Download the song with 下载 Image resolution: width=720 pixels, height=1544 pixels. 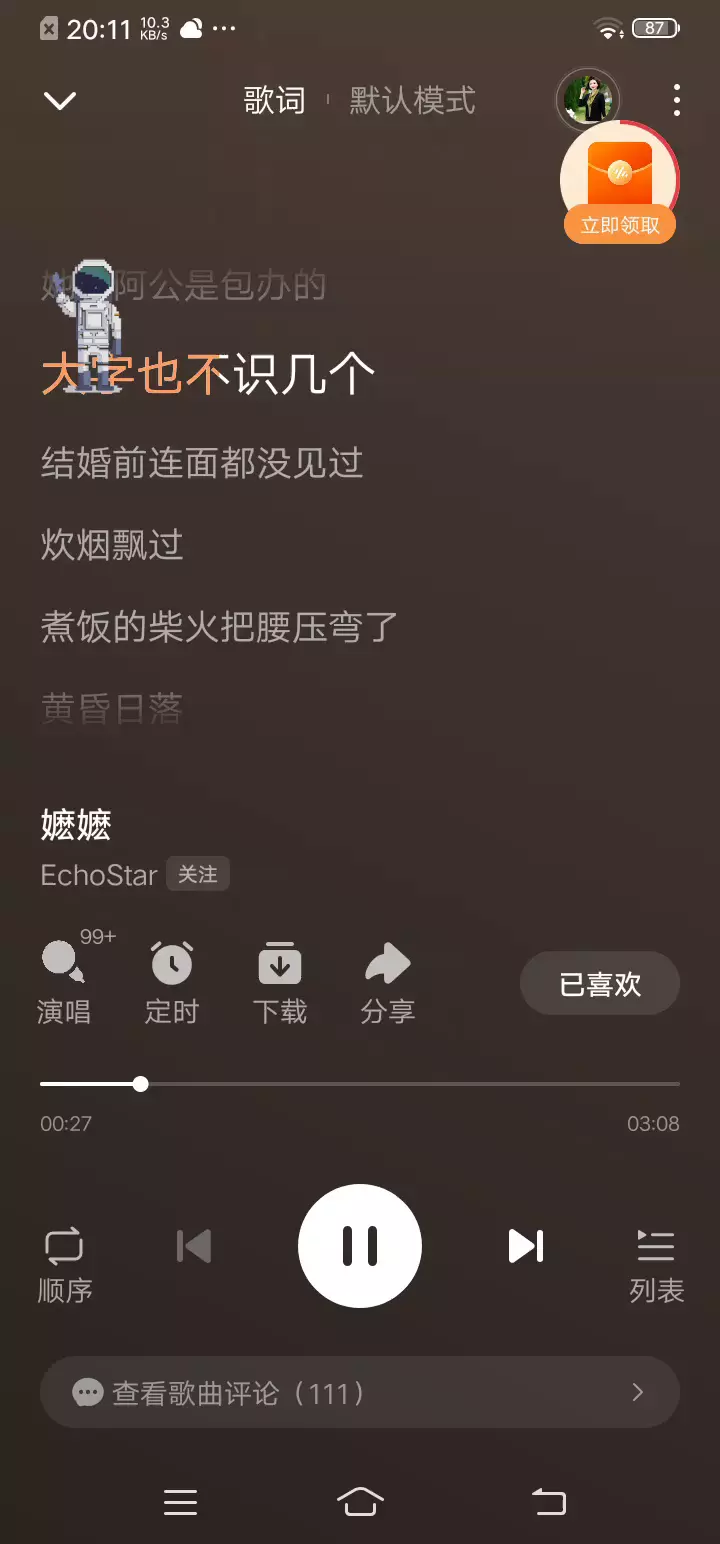coord(280,983)
